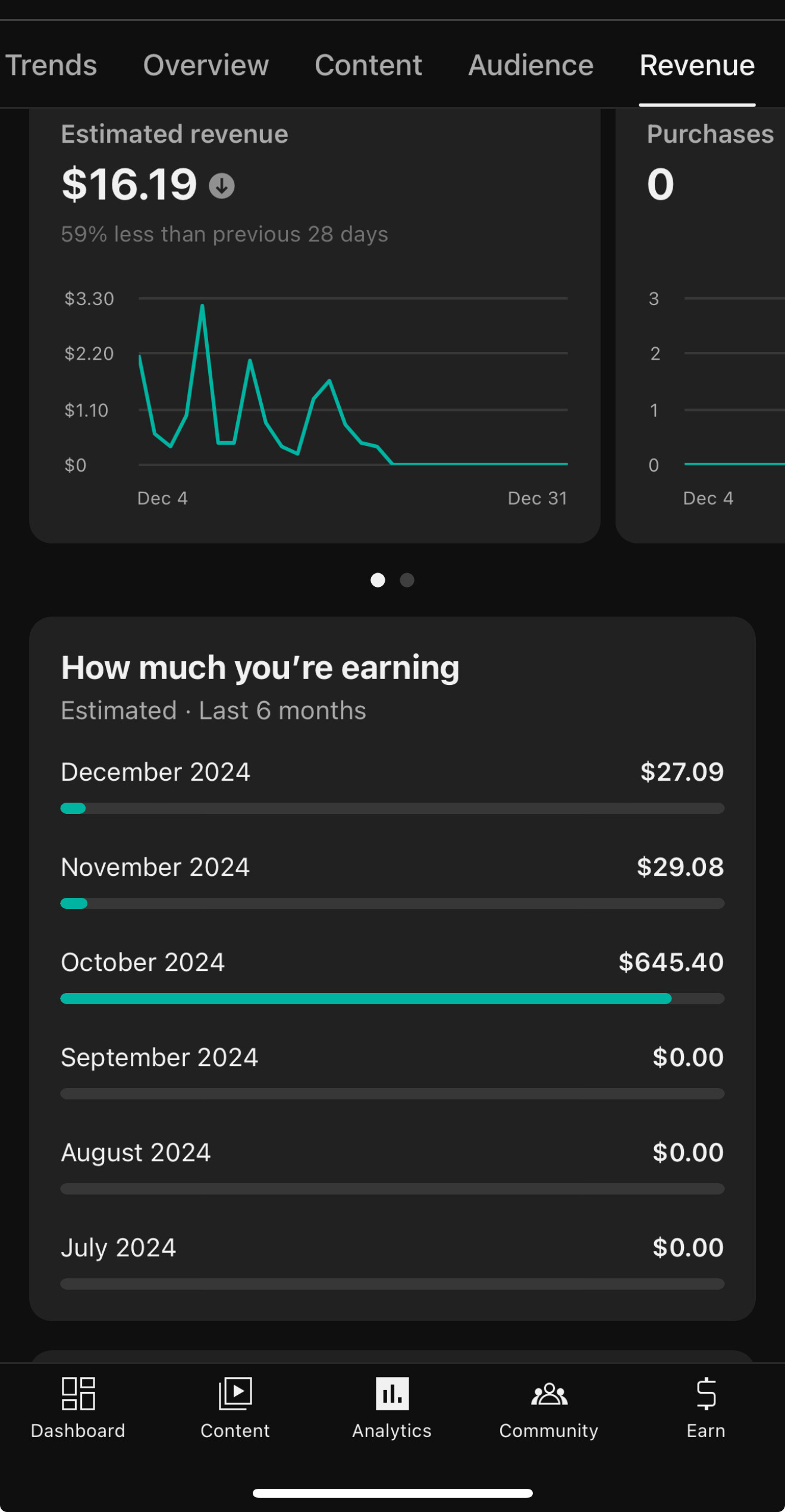This screenshot has width=785, height=1512.
Task: Select the Content analytics tab
Action: click(368, 65)
